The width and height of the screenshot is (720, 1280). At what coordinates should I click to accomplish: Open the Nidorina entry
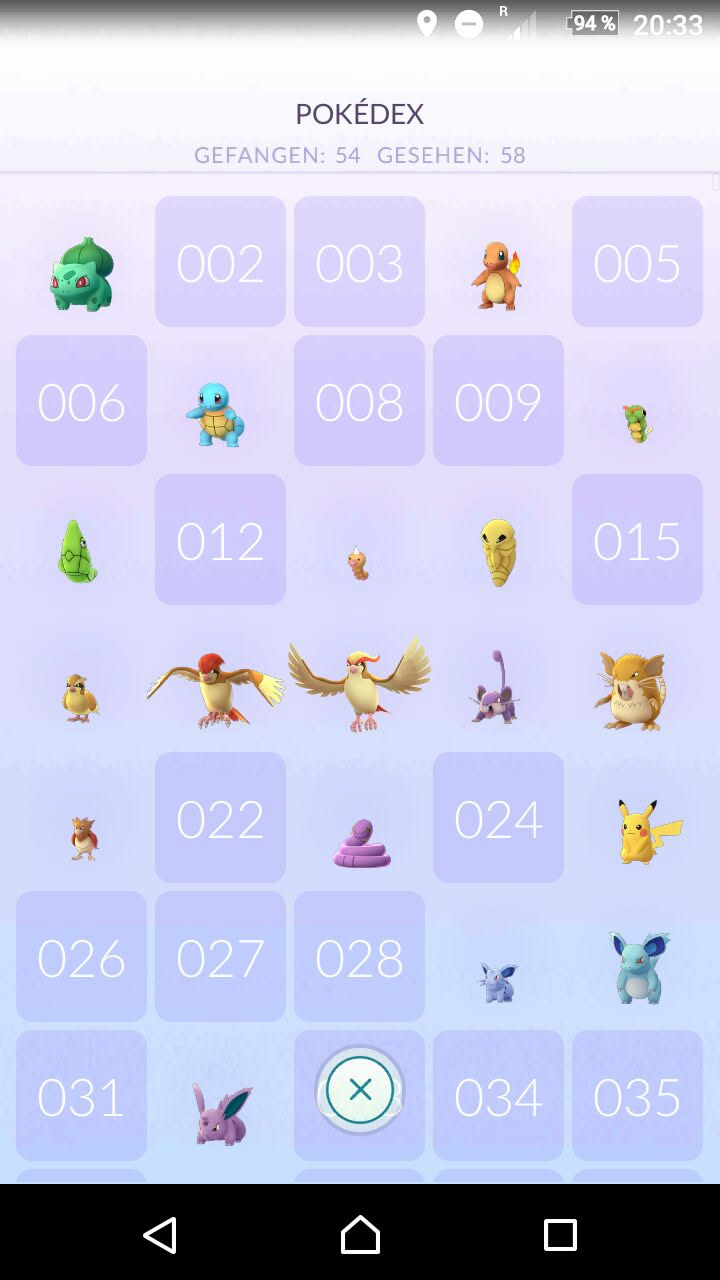638,966
